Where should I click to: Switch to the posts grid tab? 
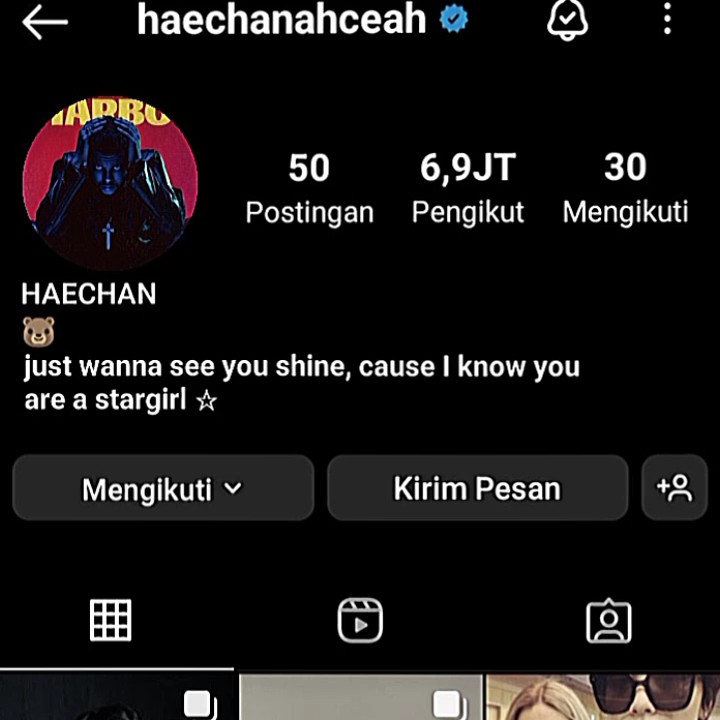[x=111, y=621]
